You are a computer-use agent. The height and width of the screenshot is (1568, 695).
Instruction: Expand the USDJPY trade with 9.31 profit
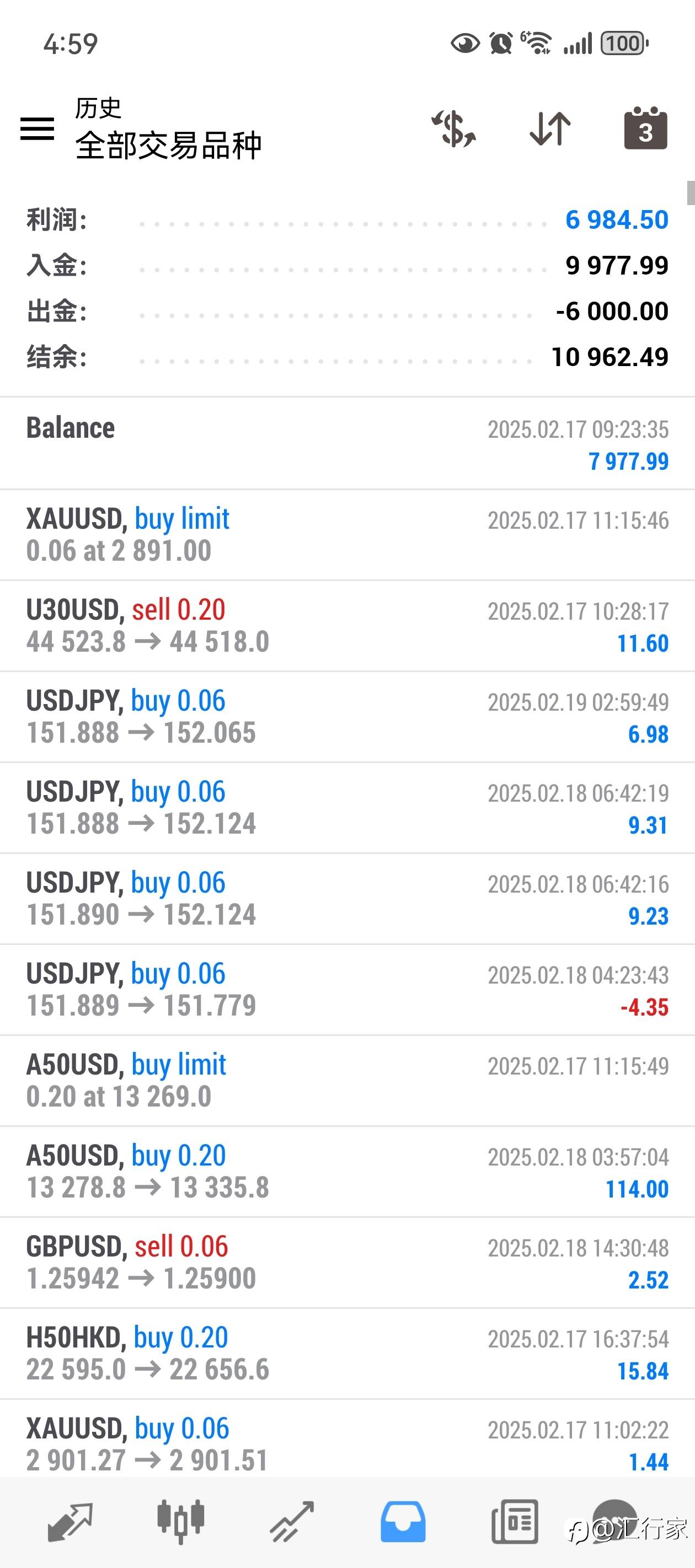[347, 808]
